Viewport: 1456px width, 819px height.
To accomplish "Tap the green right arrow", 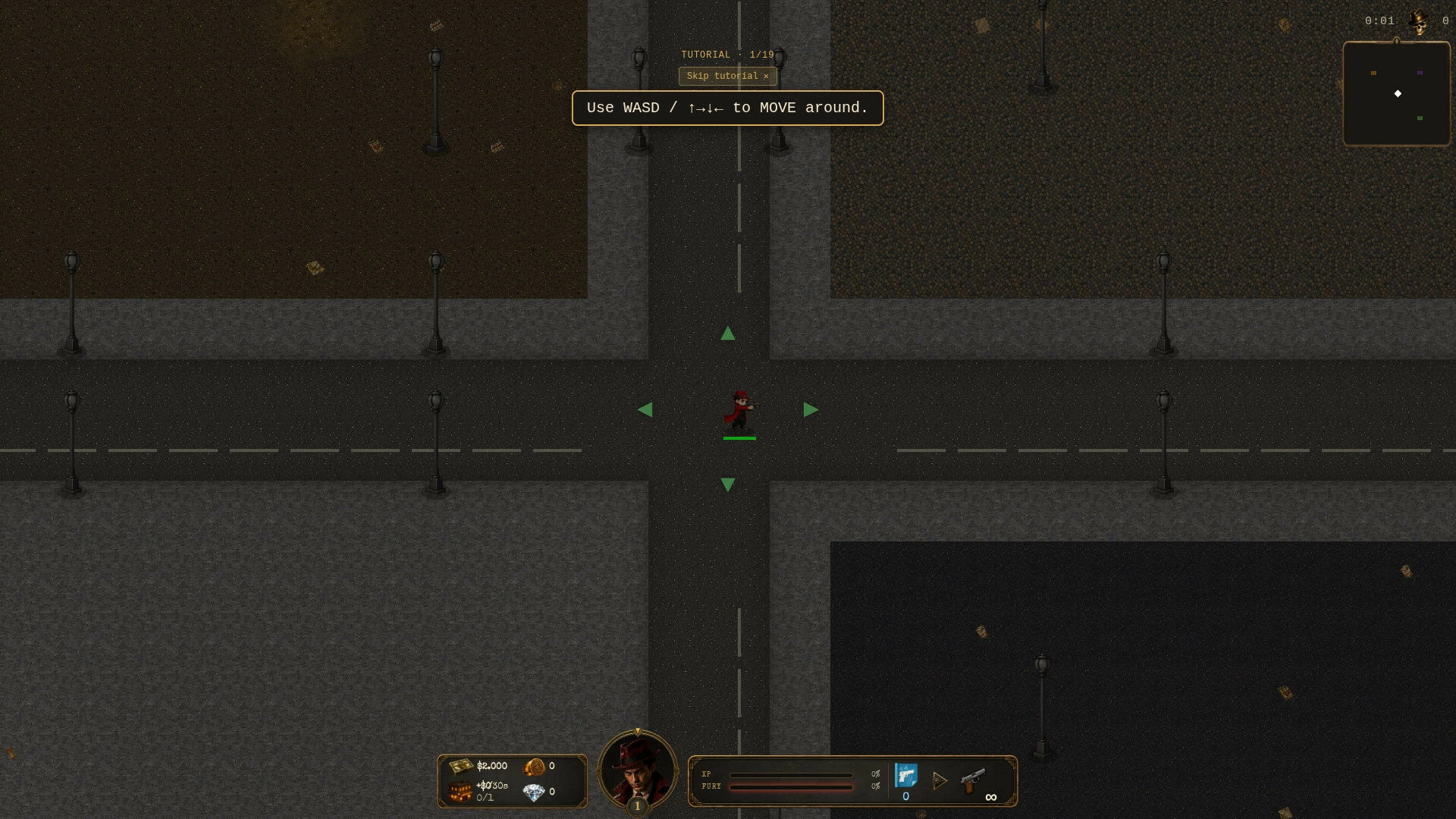I will (811, 409).
